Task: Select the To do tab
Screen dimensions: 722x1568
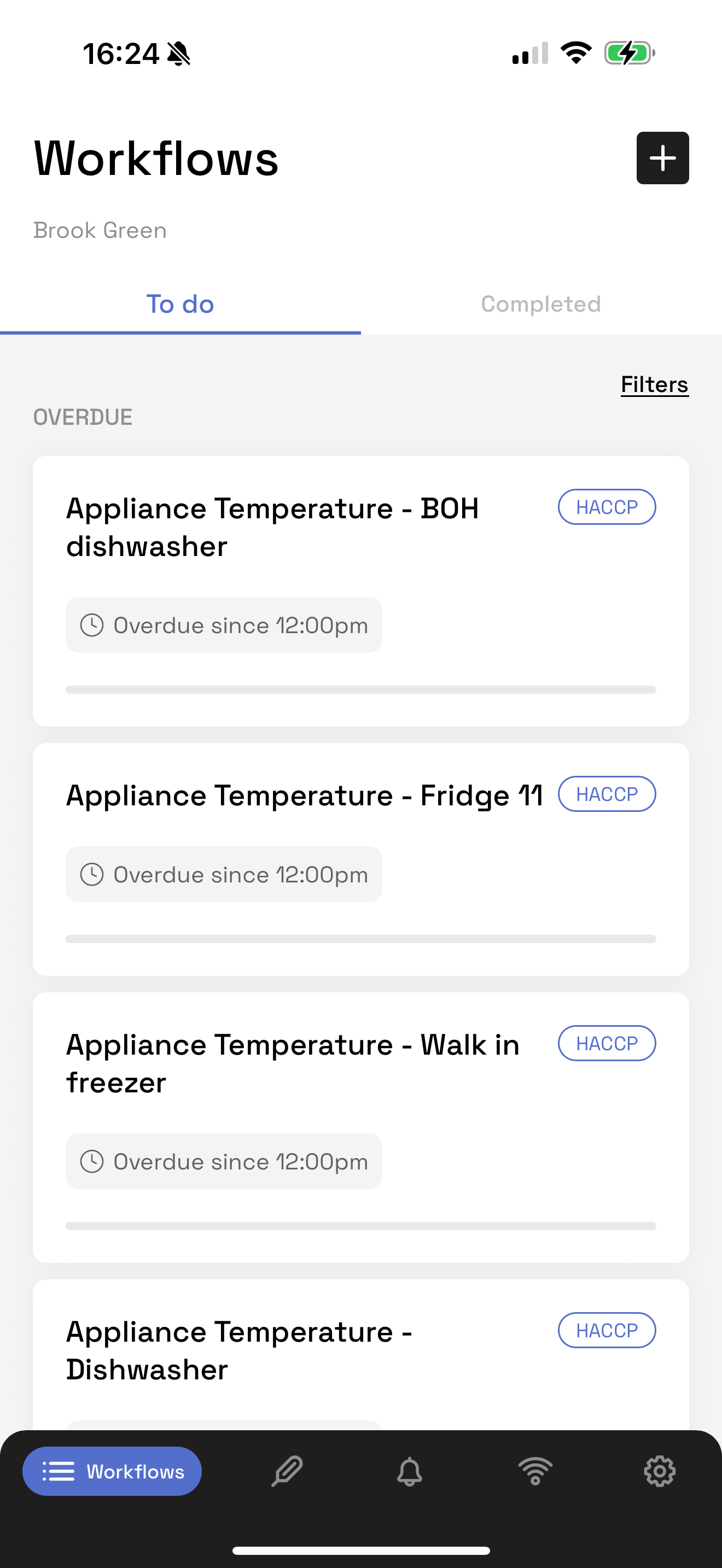Action: coord(180,305)
